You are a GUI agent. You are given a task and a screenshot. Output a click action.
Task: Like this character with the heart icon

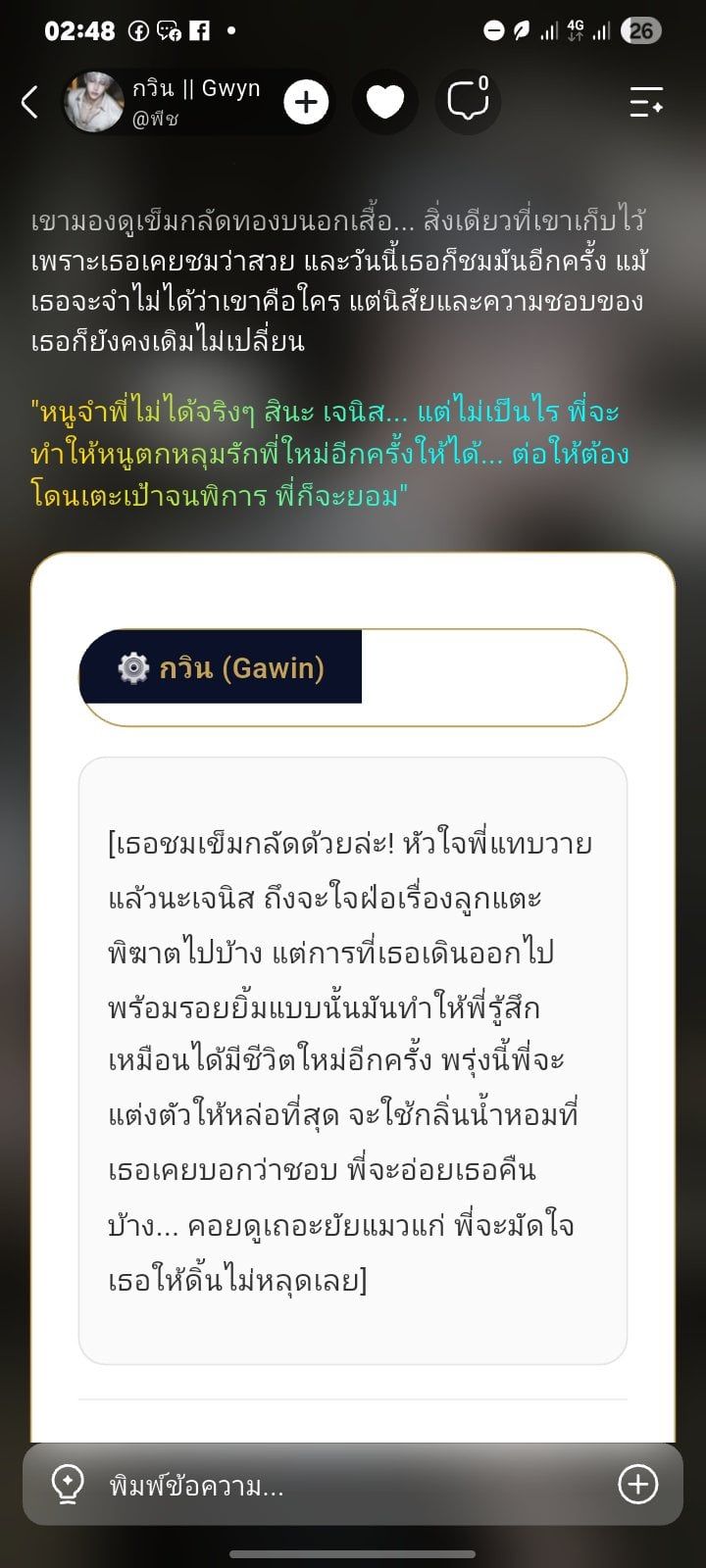[x=385, y=102]
